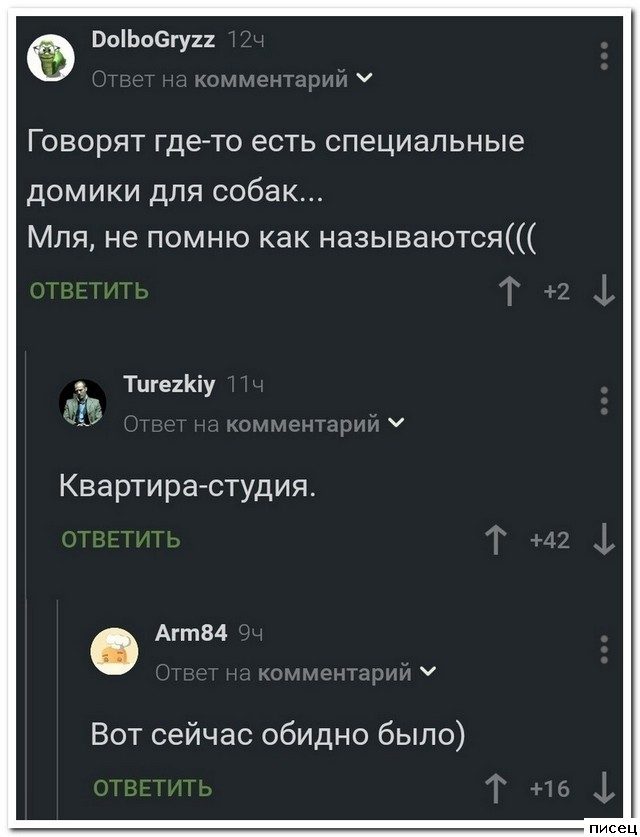Reply to Arm84's comment
The height and width of the screenshot is (837, 640).
pos(152,788)
